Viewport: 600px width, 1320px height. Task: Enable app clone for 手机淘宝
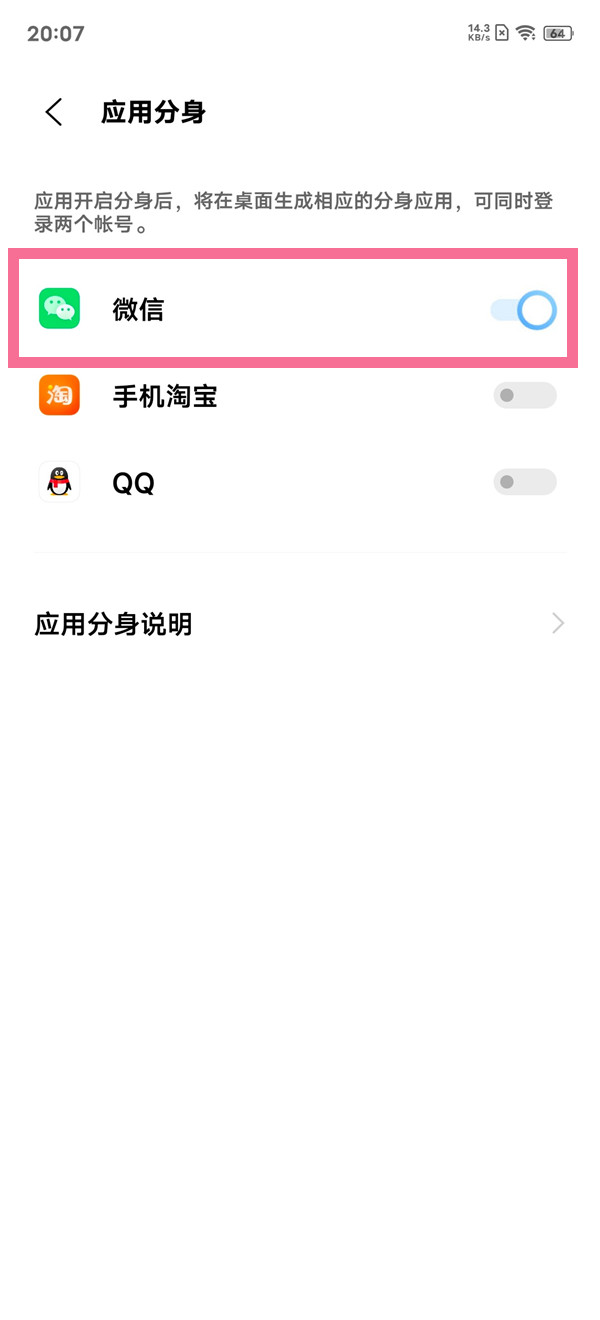524,396
